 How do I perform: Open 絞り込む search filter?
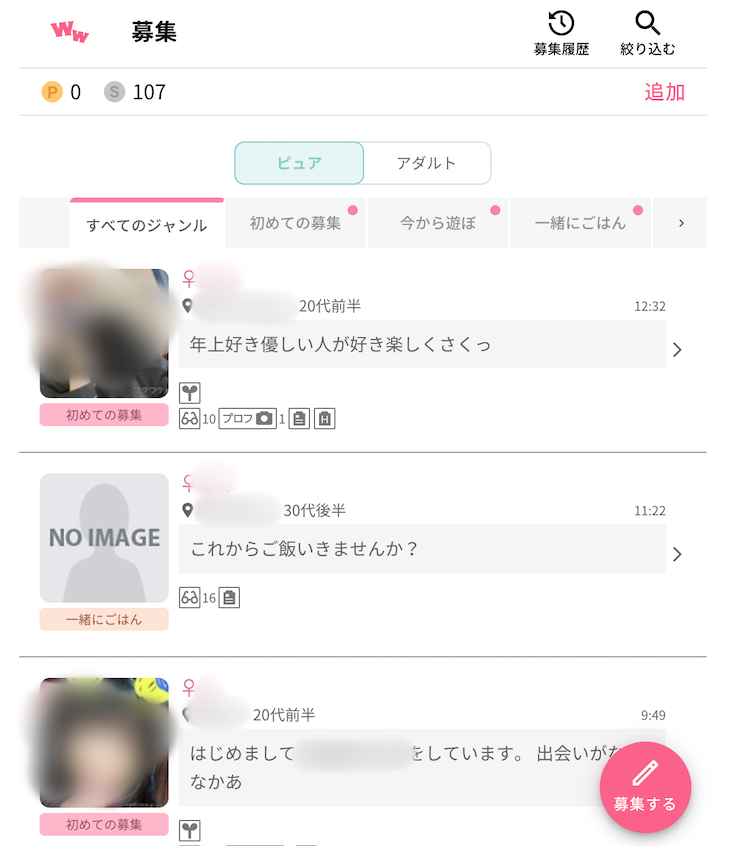[648, 33]
